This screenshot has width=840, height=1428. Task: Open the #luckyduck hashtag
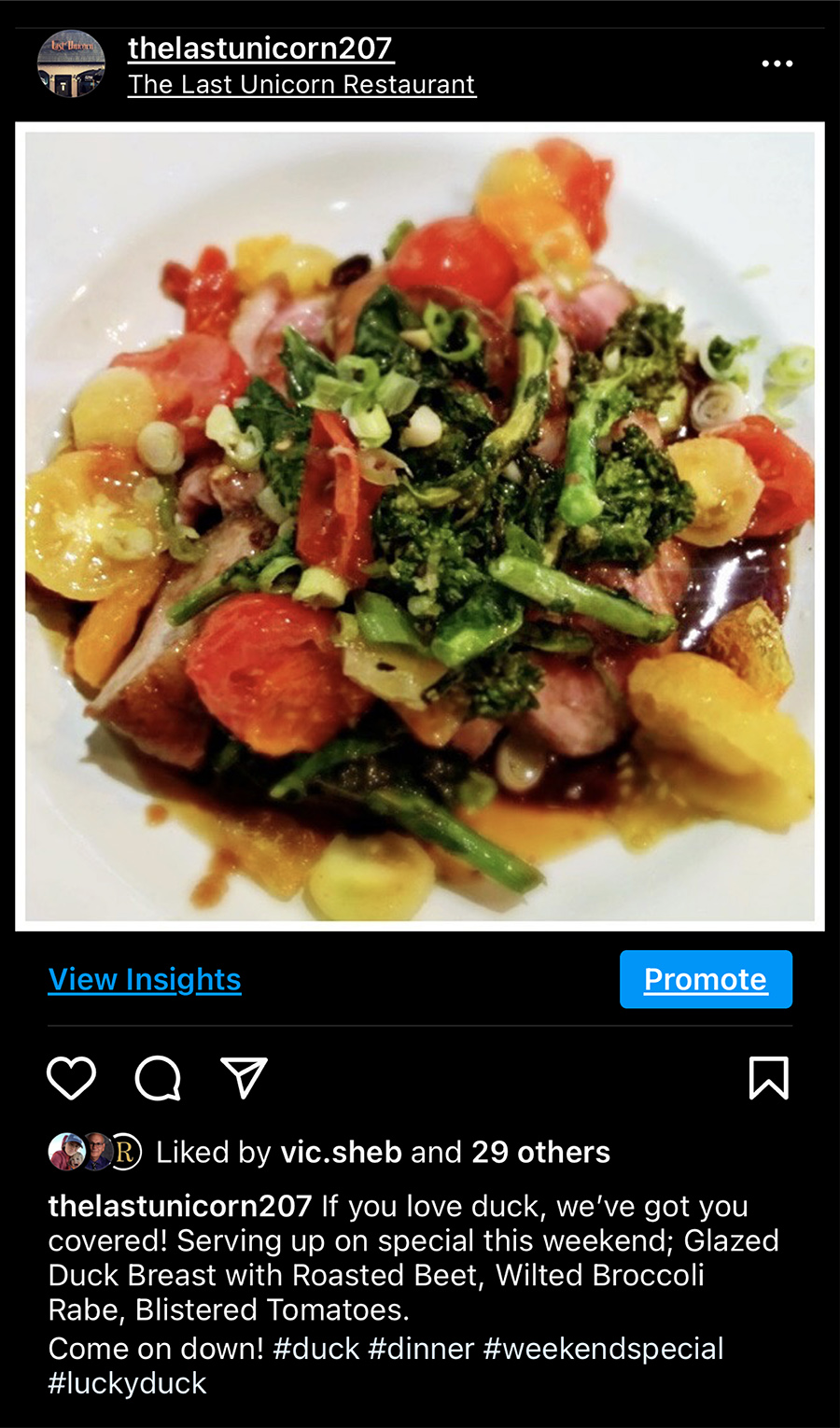(127, 1383)
